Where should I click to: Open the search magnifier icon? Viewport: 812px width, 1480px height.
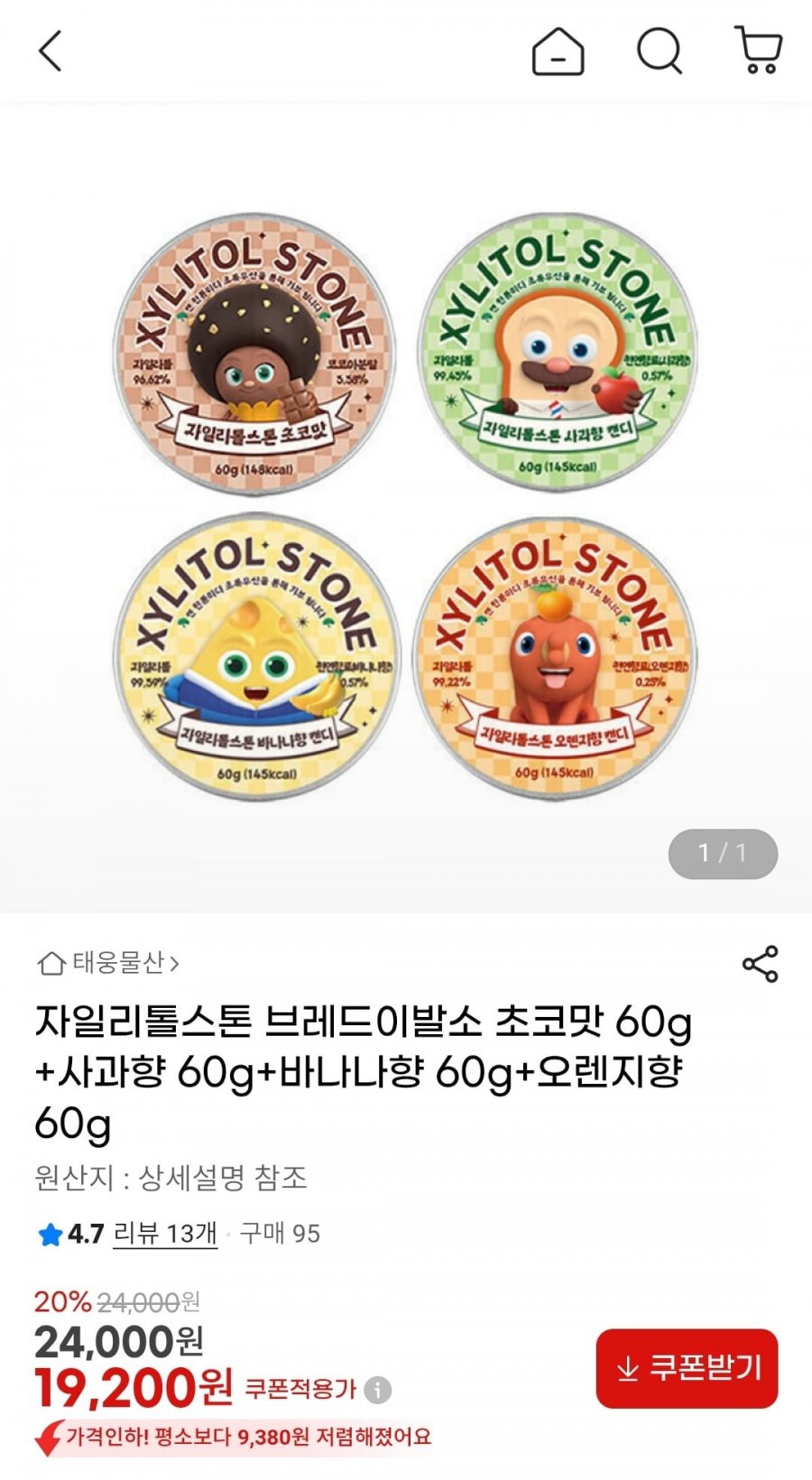660,51
